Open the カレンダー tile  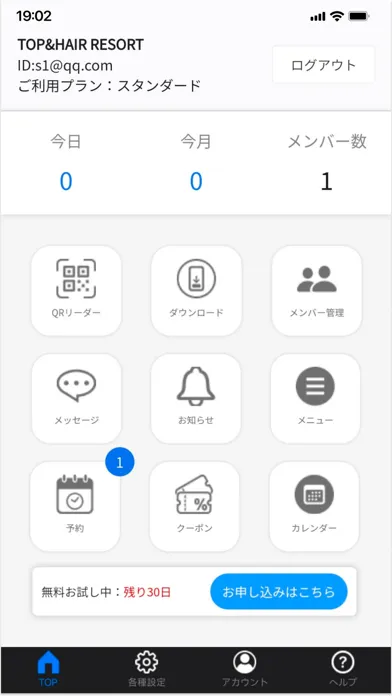click(314, 506)
